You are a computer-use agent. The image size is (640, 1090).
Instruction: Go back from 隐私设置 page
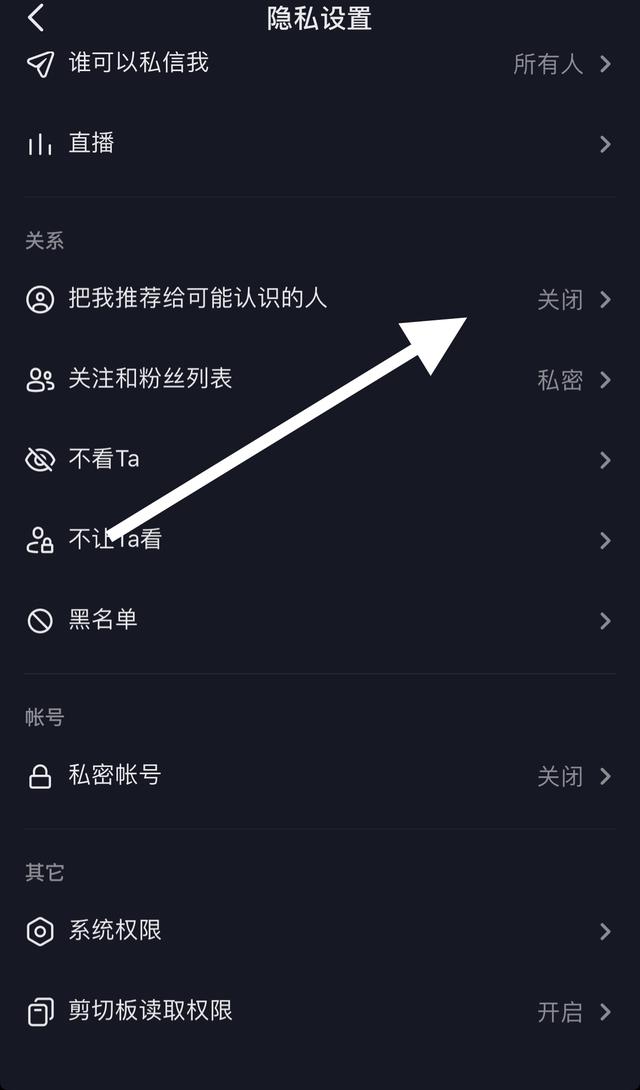tap(37, 18)
